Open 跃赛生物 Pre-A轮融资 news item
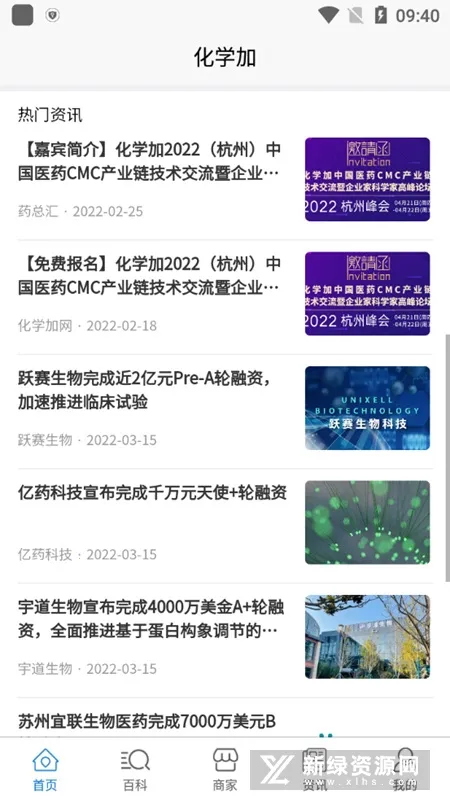The width and height of the screenshot is (450, 800). pos(224,408)
